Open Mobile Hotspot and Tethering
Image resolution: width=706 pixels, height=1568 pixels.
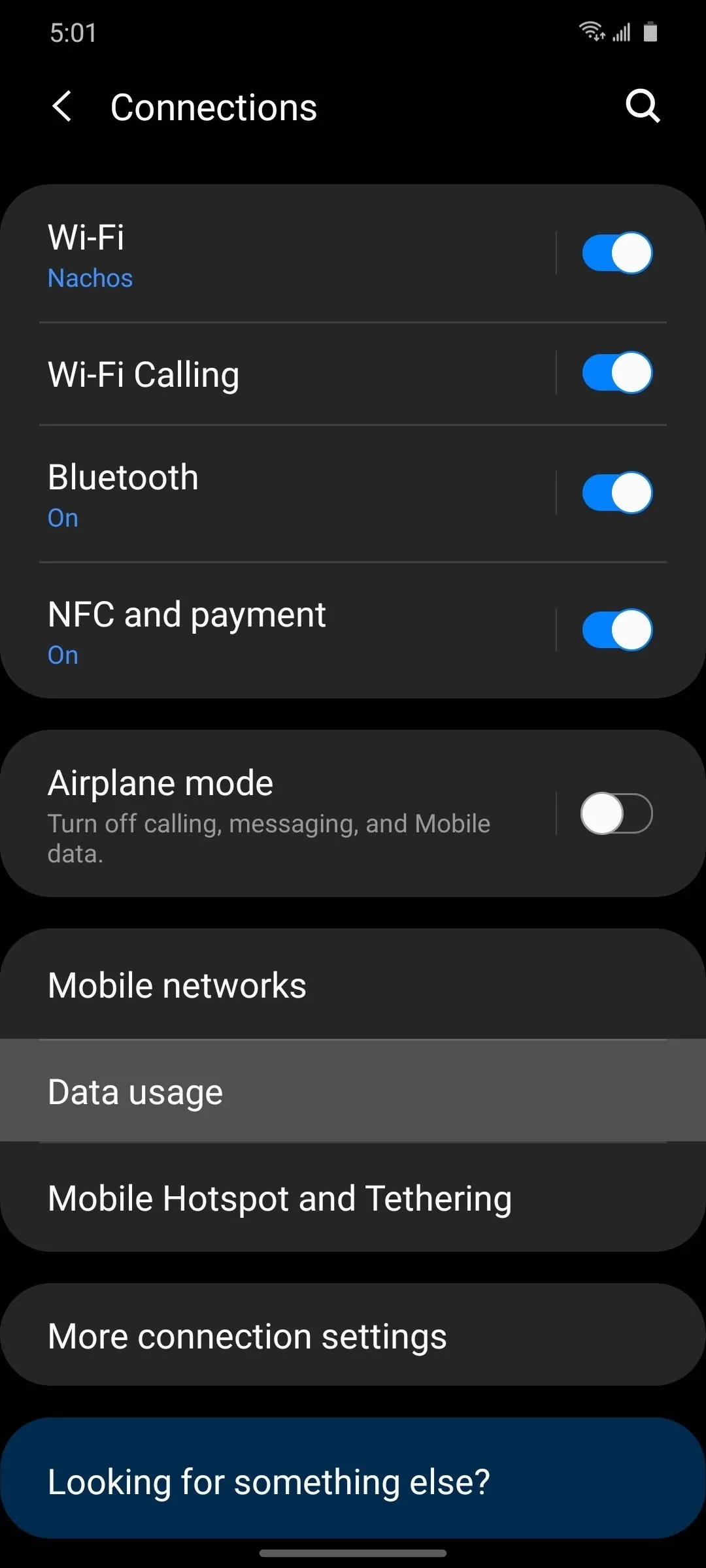tap(353, 1198)
